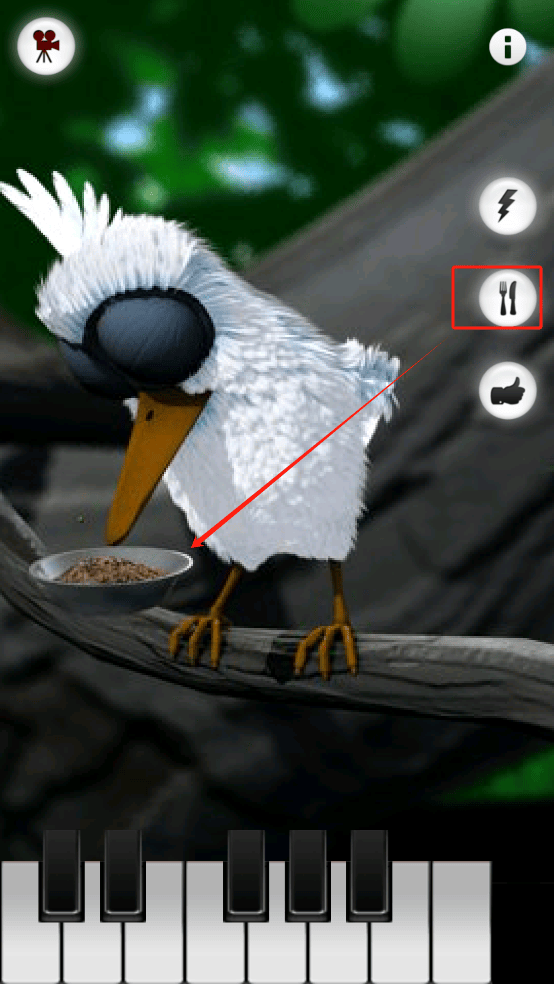Play the leftmost black piano key
The width and height of the screenshot is (554, 984).
tap(61, 875)
